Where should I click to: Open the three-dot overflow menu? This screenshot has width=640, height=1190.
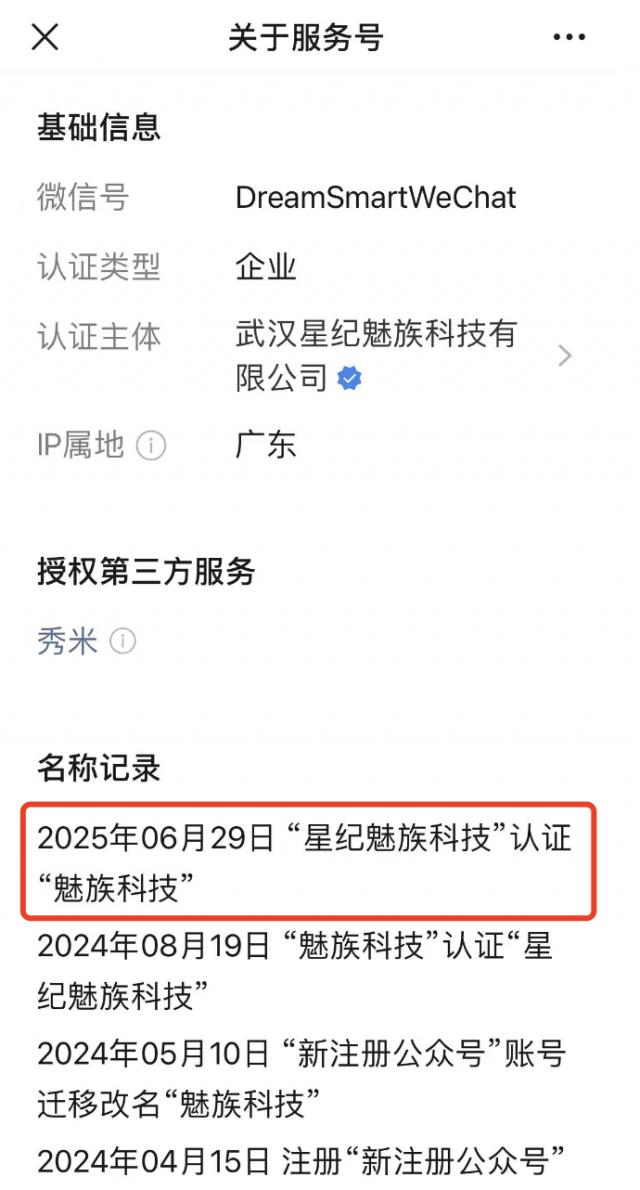coord(569,38)
